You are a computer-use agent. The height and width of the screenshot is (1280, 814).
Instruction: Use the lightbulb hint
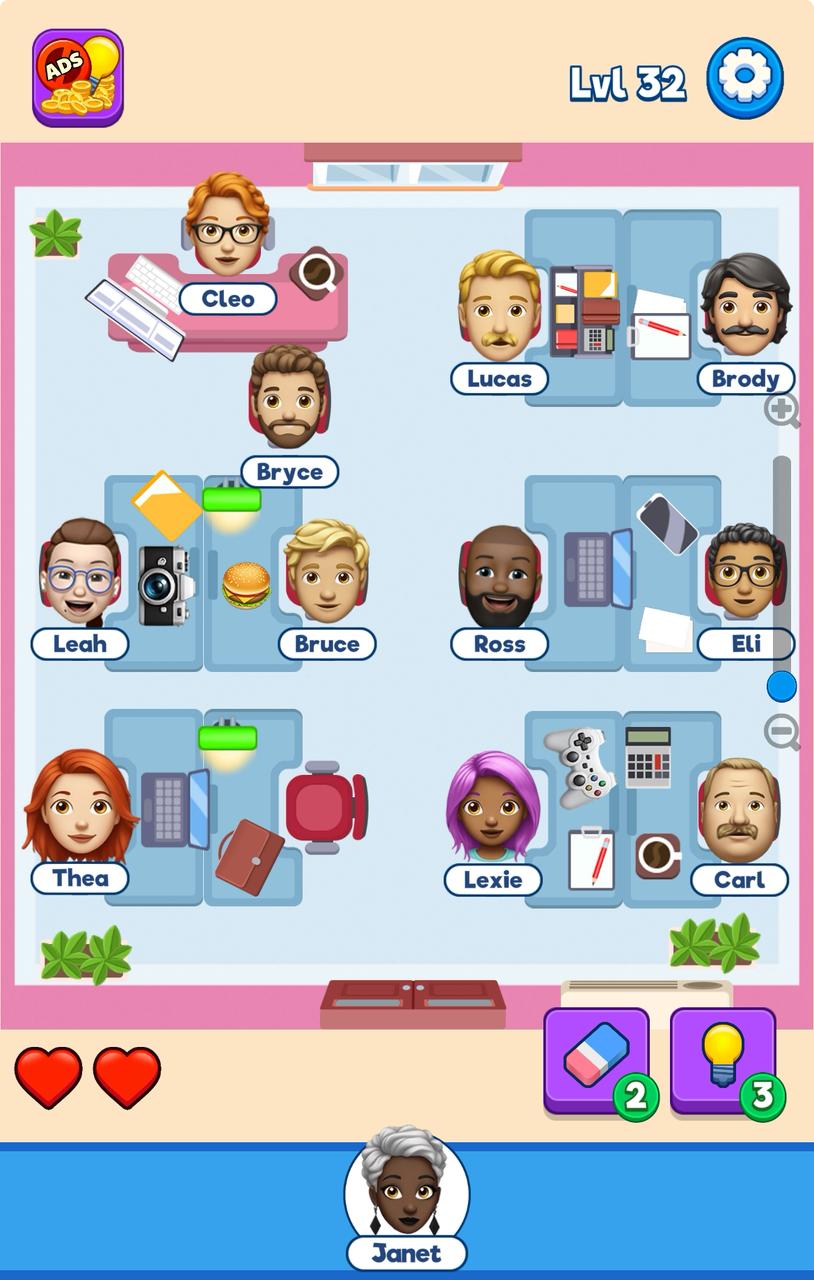click(x=723, y=1061)
